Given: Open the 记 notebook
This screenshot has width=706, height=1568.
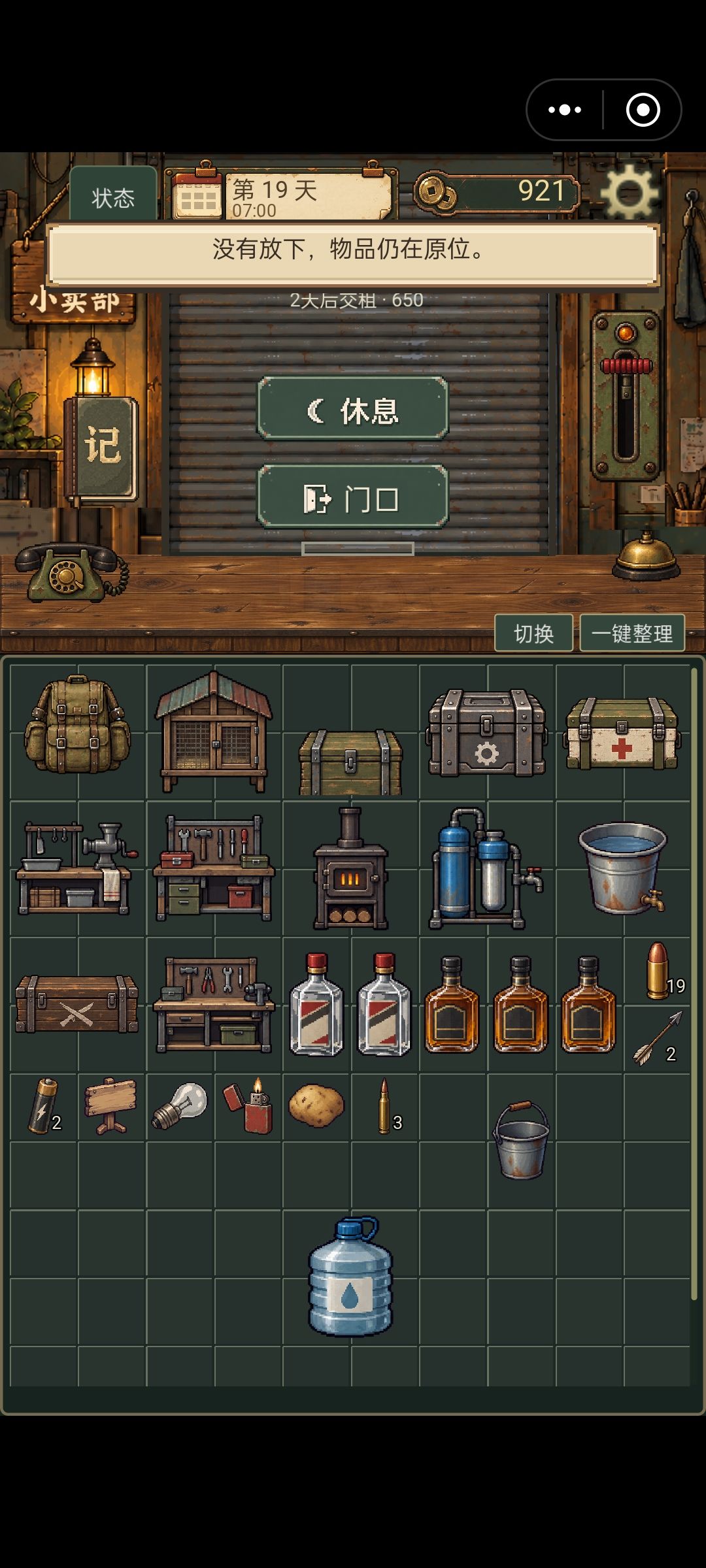Looking at the screenshot, I should [102, 448].
